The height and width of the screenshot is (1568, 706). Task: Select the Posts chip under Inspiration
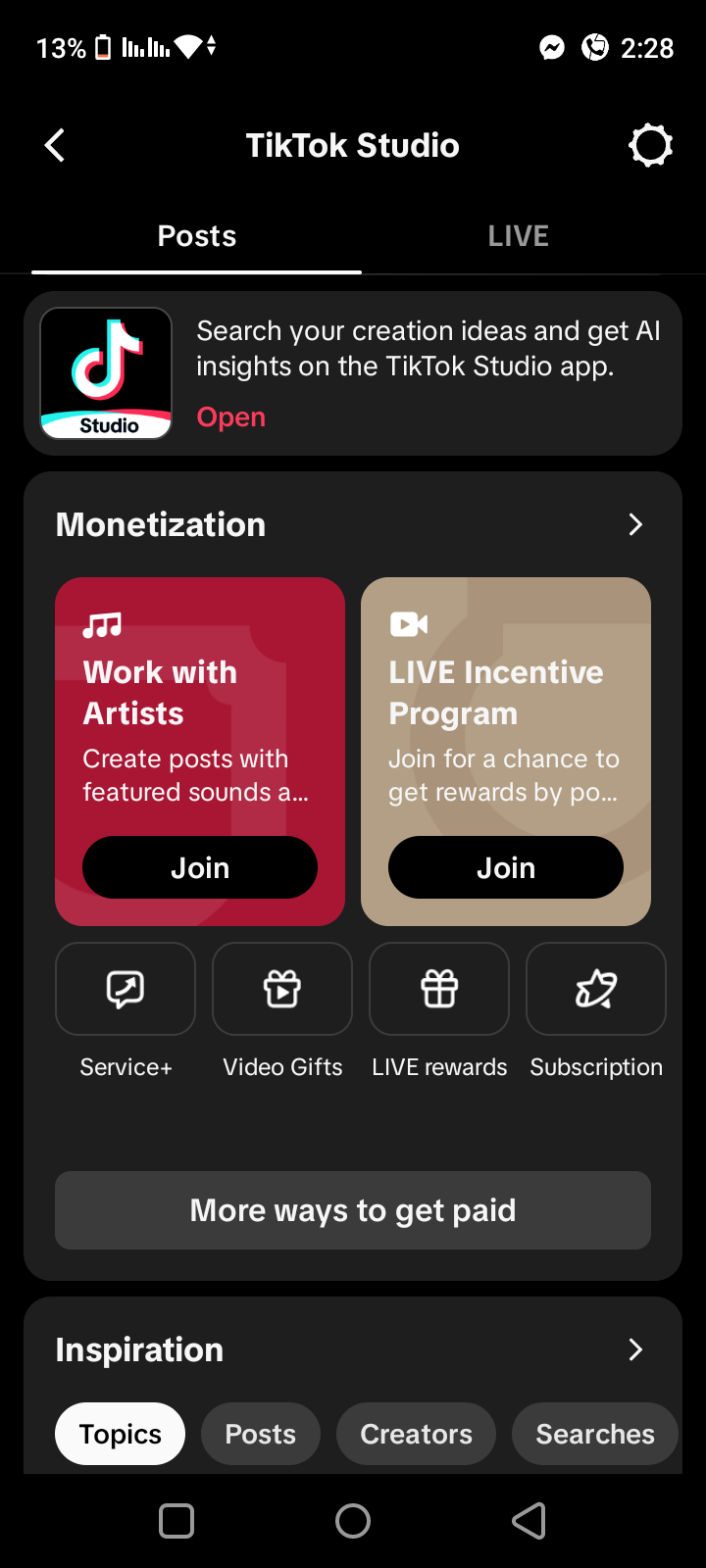pyautogui.click(x=261, y=1434)
